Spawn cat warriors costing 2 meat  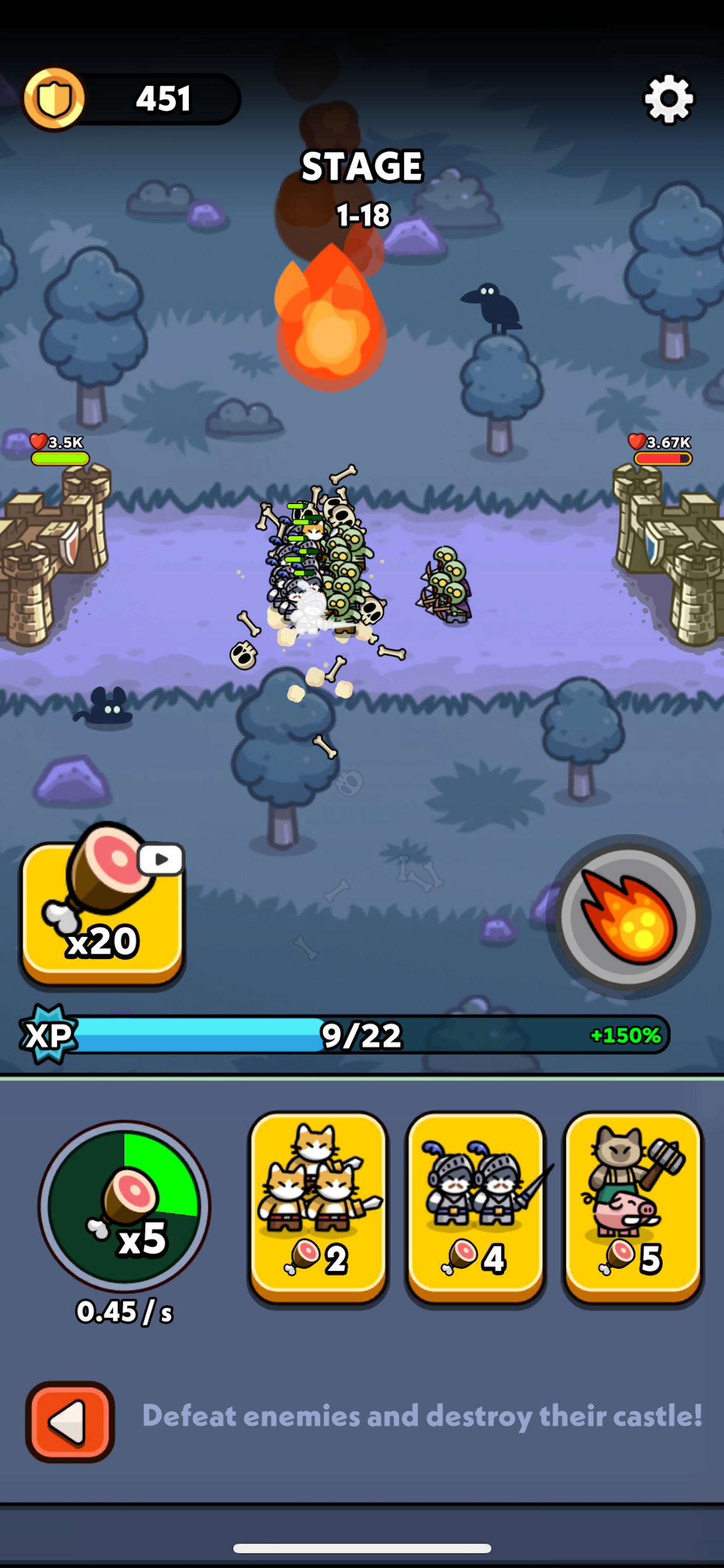(x=318, y=1206)
